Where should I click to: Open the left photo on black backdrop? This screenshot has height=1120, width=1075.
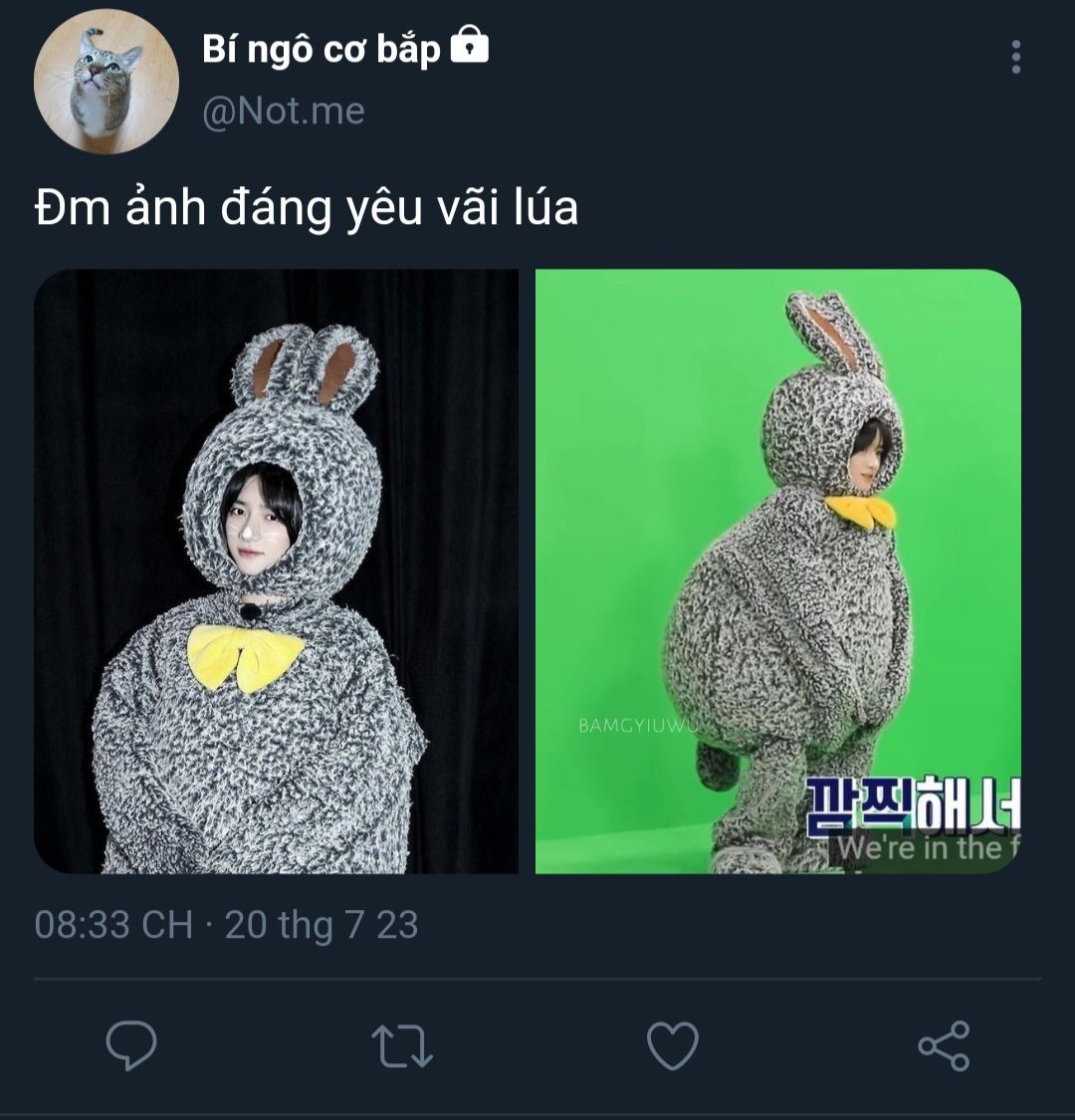click(x=277, y=571)
